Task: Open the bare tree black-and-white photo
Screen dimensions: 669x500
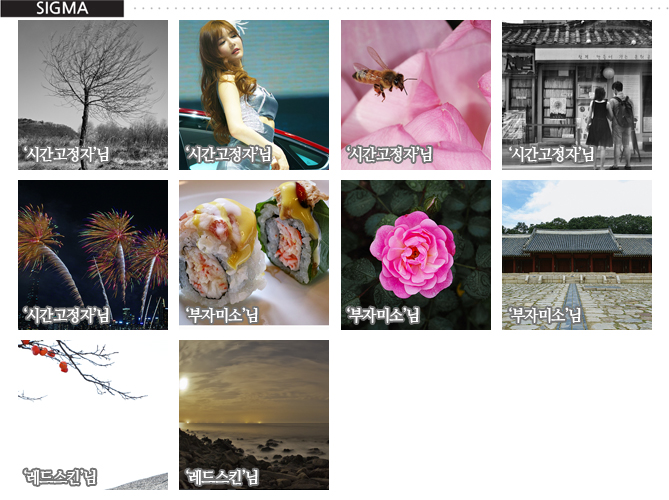Action: point(93,94)
